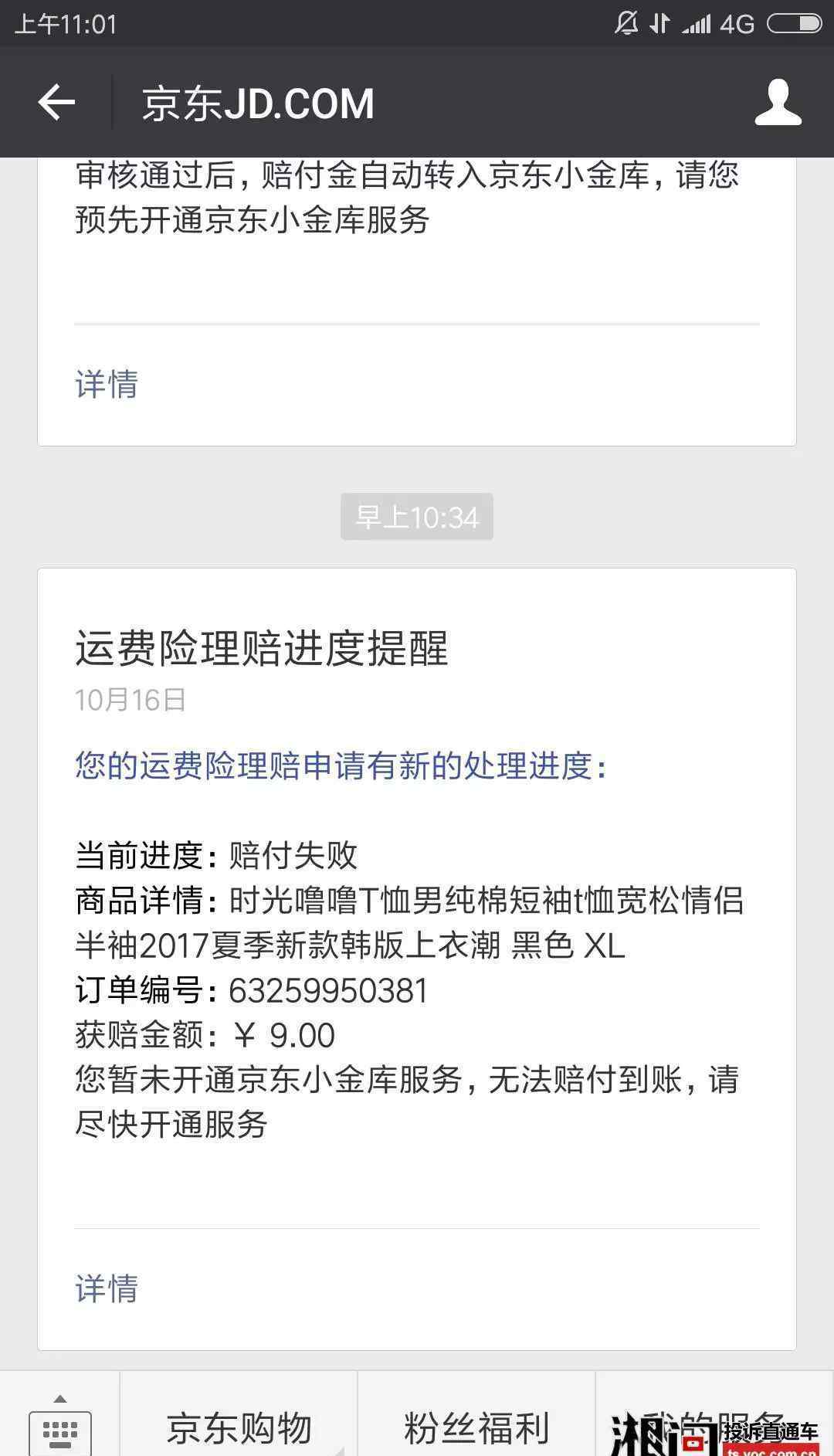This screenshot has height=1456, width=834.
Task: Go back from the 京东JD.COM chat
Action: click(x=56, y=102)
